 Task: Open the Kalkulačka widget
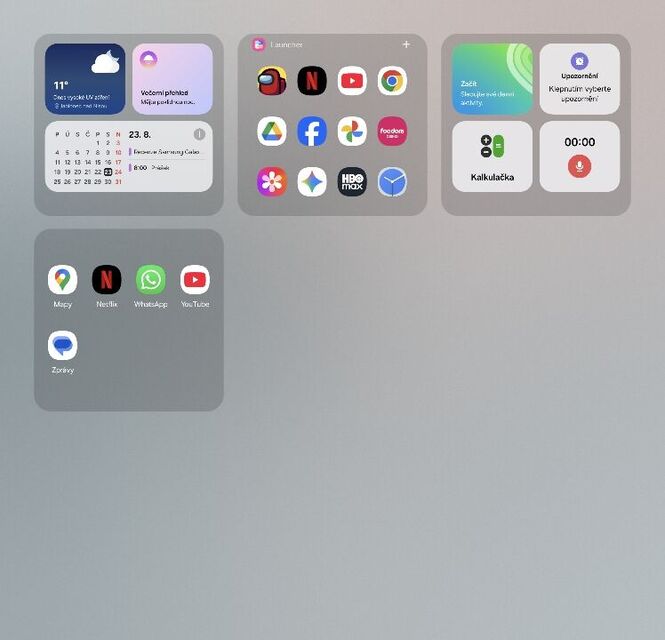click(x=492, y=157)
